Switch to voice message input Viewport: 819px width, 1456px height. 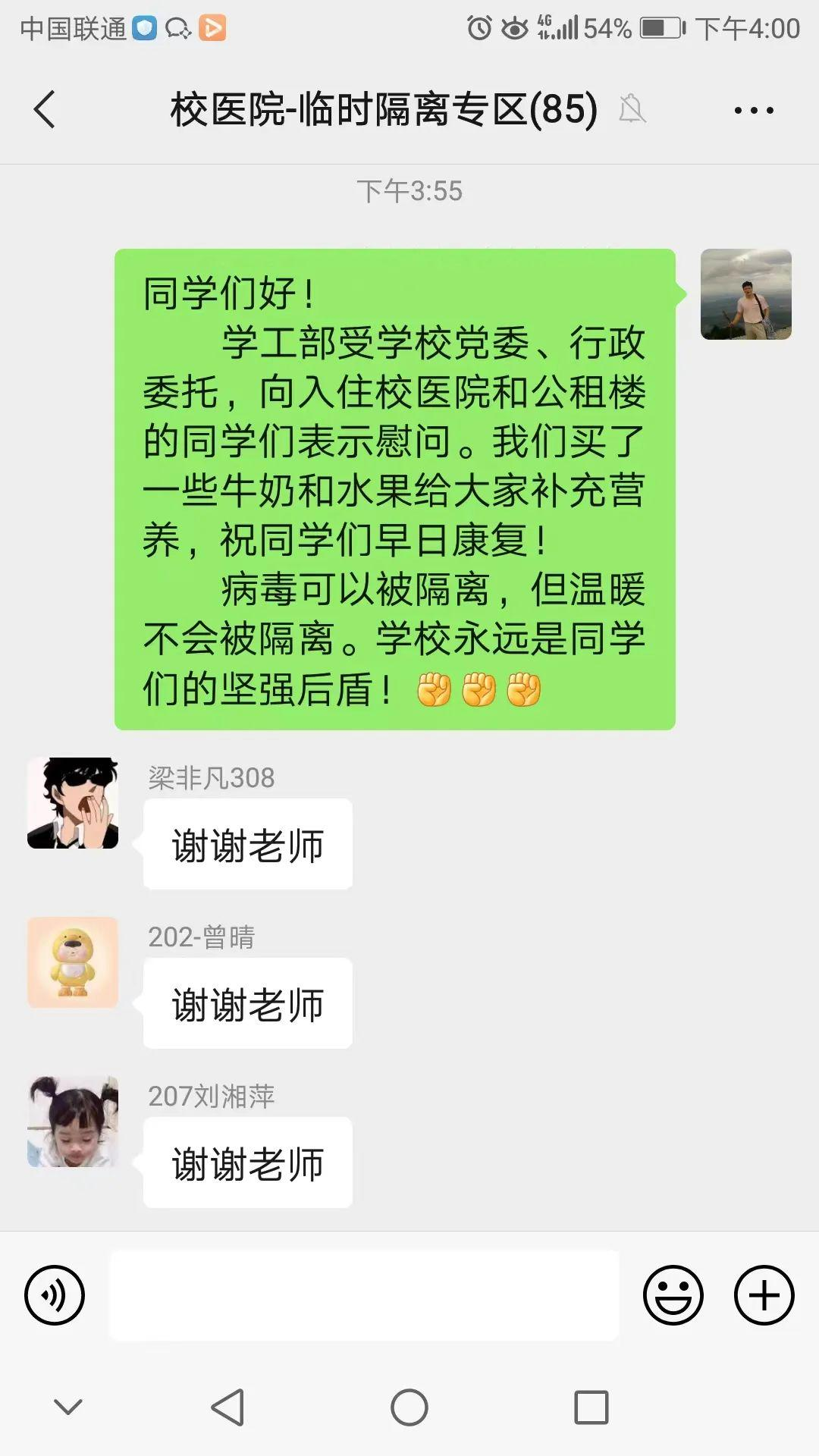pyautogui.click(x=55, y=1295)
